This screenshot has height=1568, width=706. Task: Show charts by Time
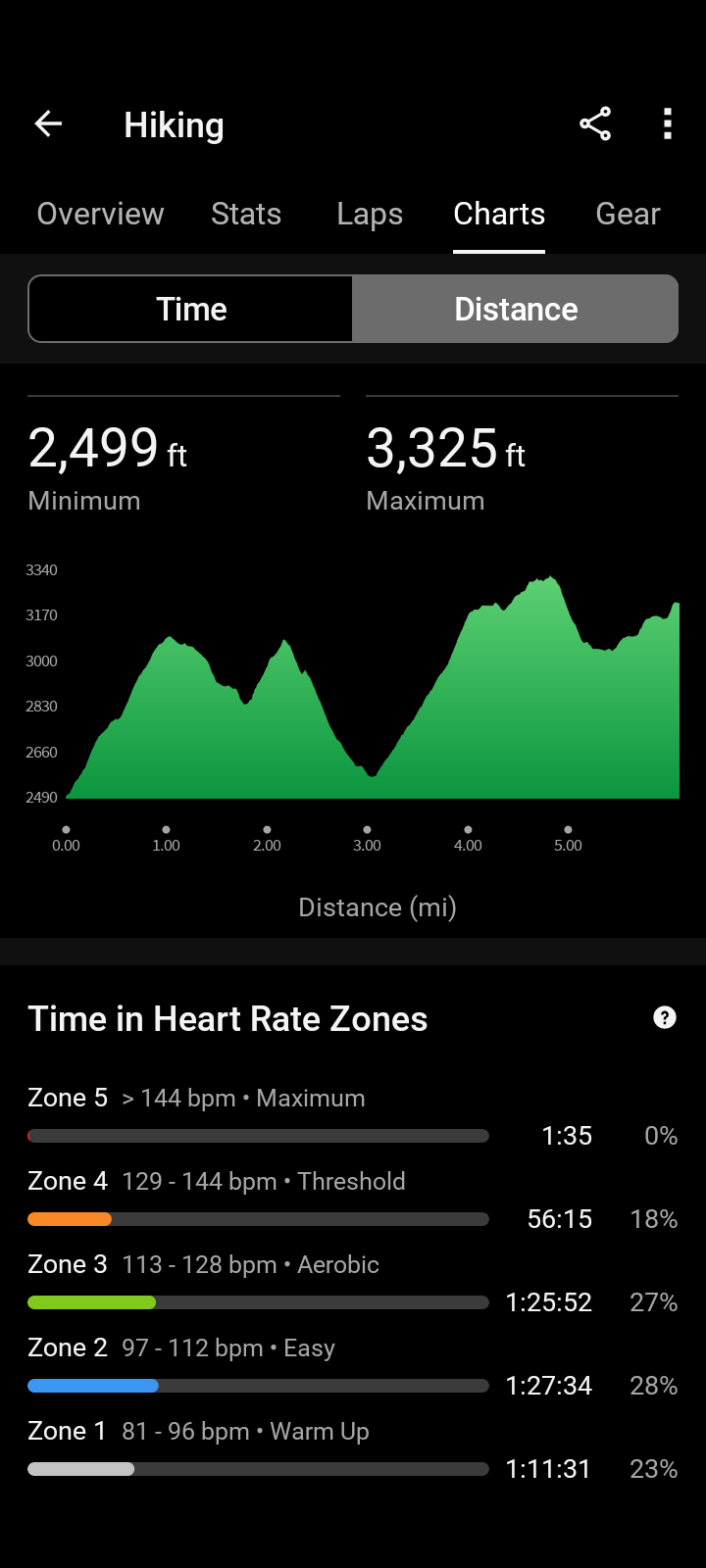pyautogui.click(x=191, y=309)
